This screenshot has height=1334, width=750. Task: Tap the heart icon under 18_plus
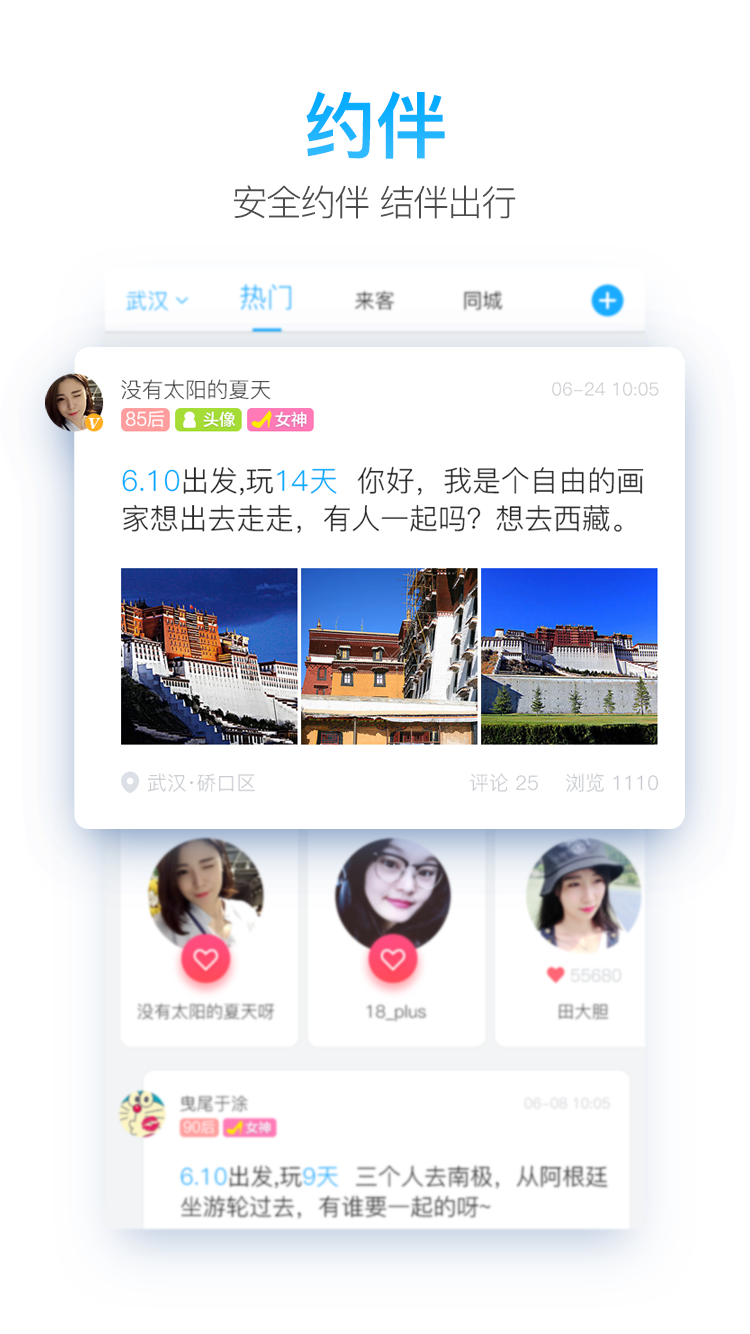(x=392, y=958)
